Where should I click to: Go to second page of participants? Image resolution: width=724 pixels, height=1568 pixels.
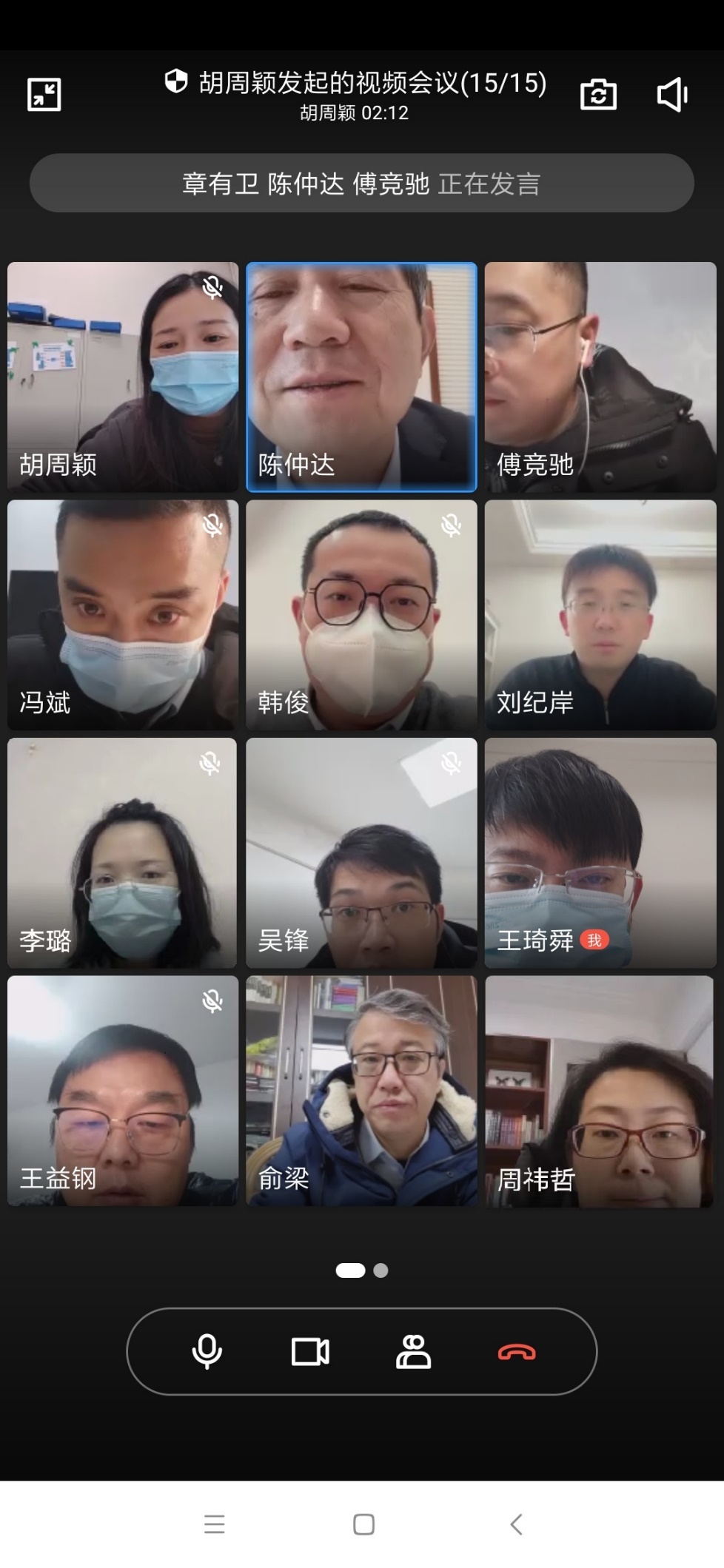coord(381,1271)
